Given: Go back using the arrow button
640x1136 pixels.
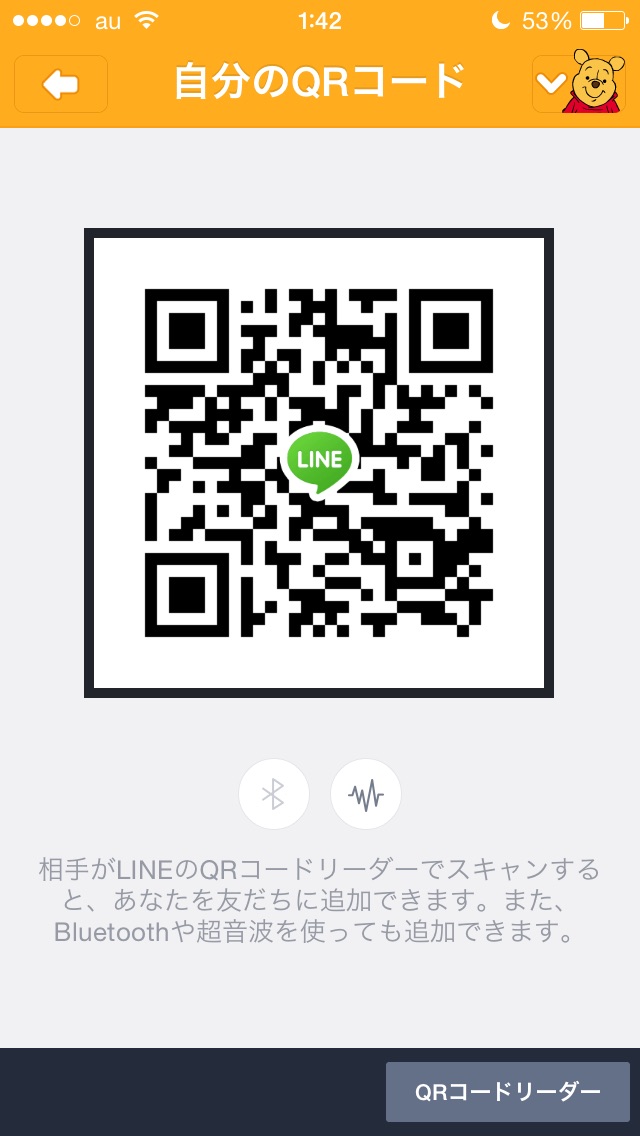Looking at the screenshot, I should point(61,84).
